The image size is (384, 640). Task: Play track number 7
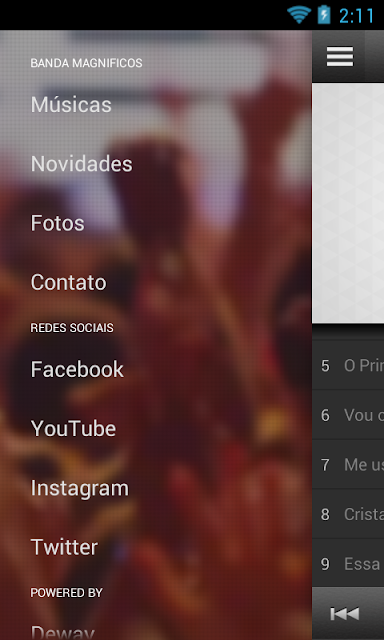coord(348,464)
